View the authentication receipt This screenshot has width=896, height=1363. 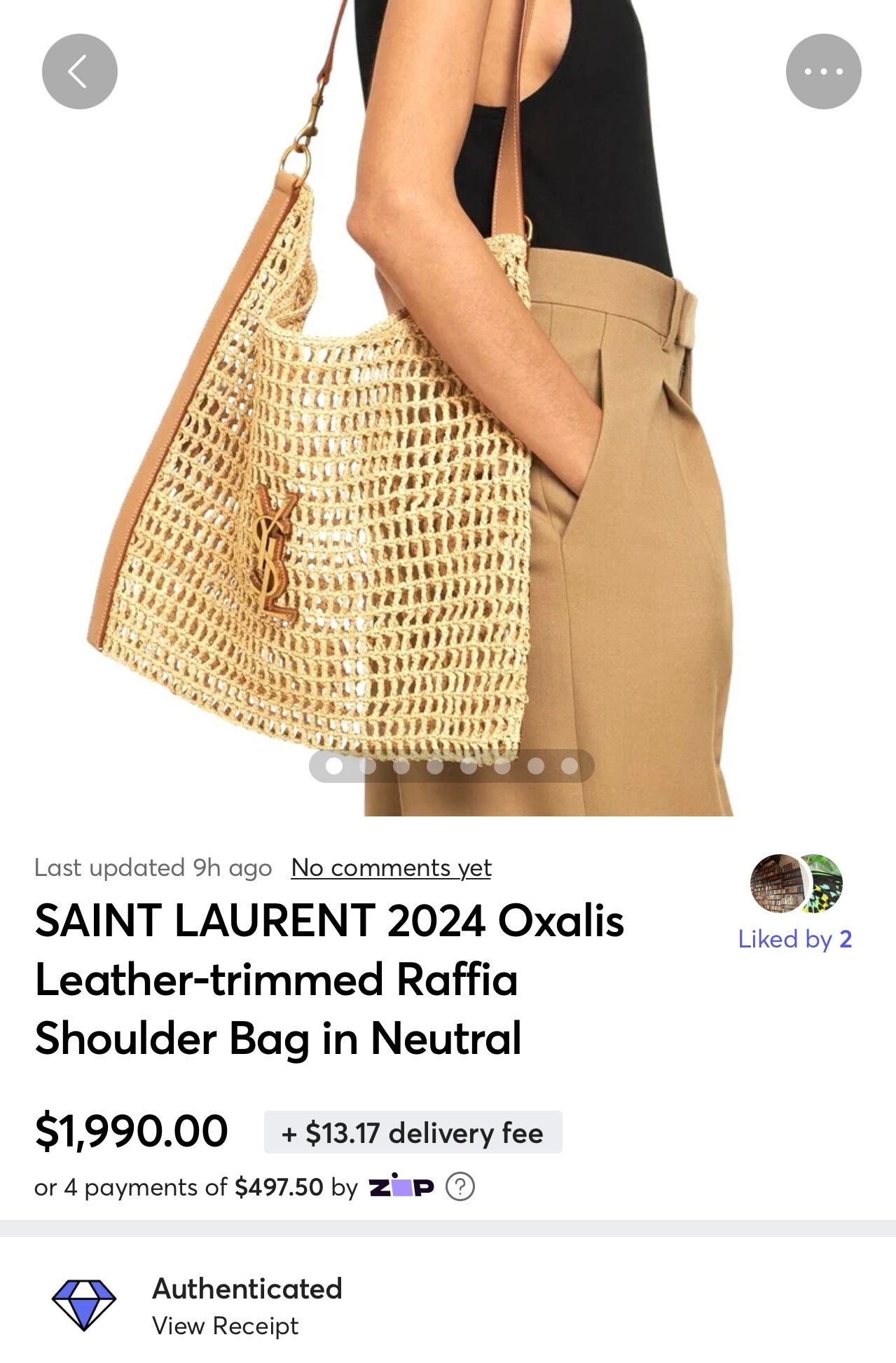(x=225, y=1326)
